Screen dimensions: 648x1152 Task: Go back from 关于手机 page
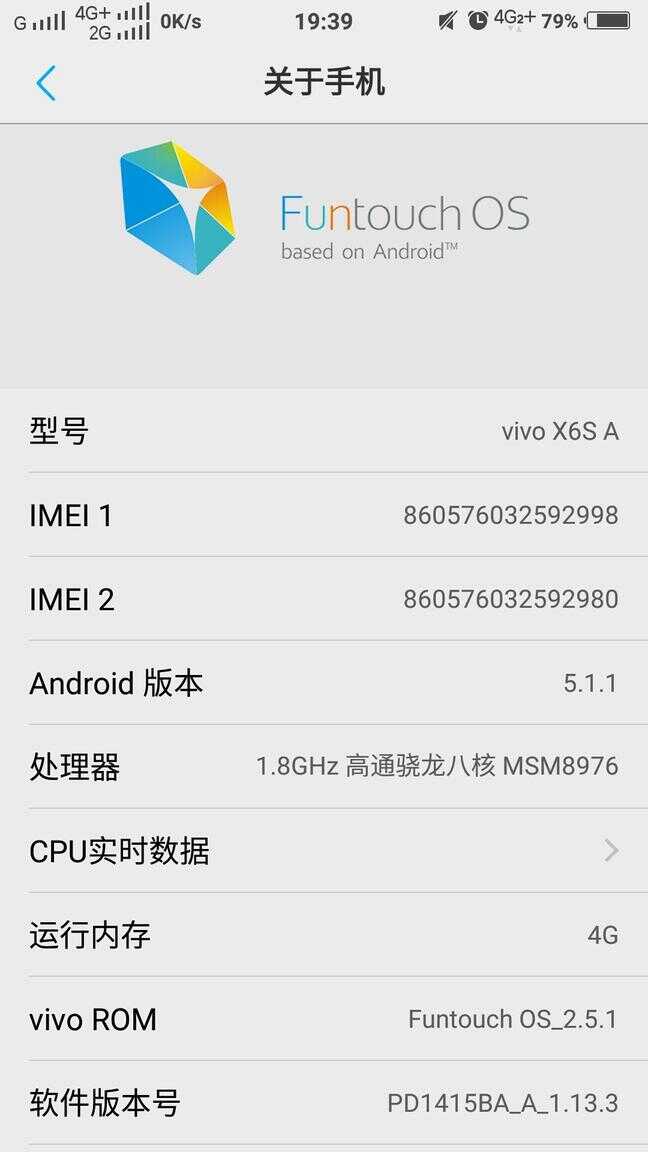(46, 83)
